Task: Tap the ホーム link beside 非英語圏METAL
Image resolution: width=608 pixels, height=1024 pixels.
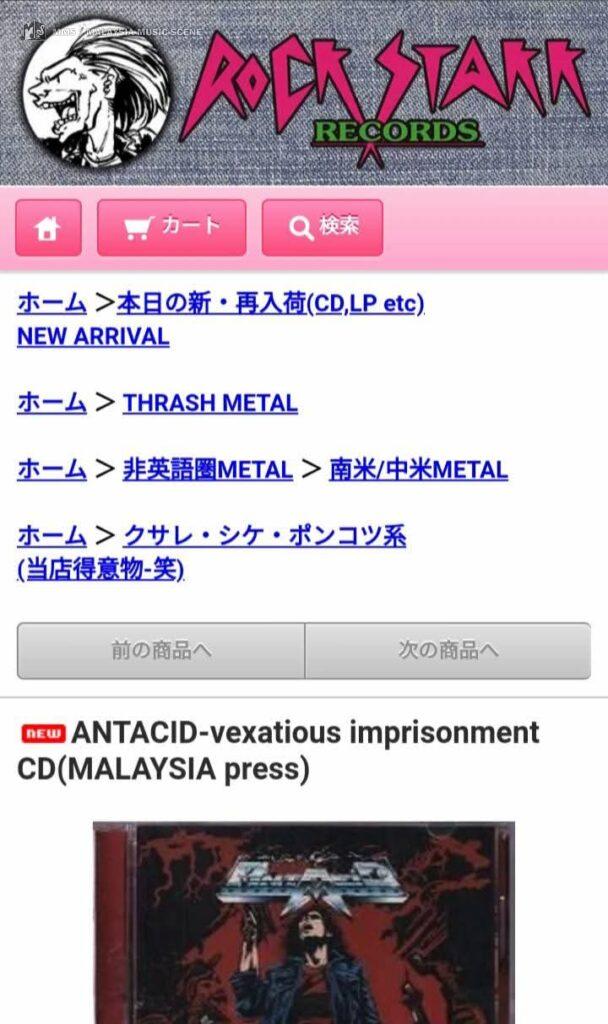Action: 52,469
